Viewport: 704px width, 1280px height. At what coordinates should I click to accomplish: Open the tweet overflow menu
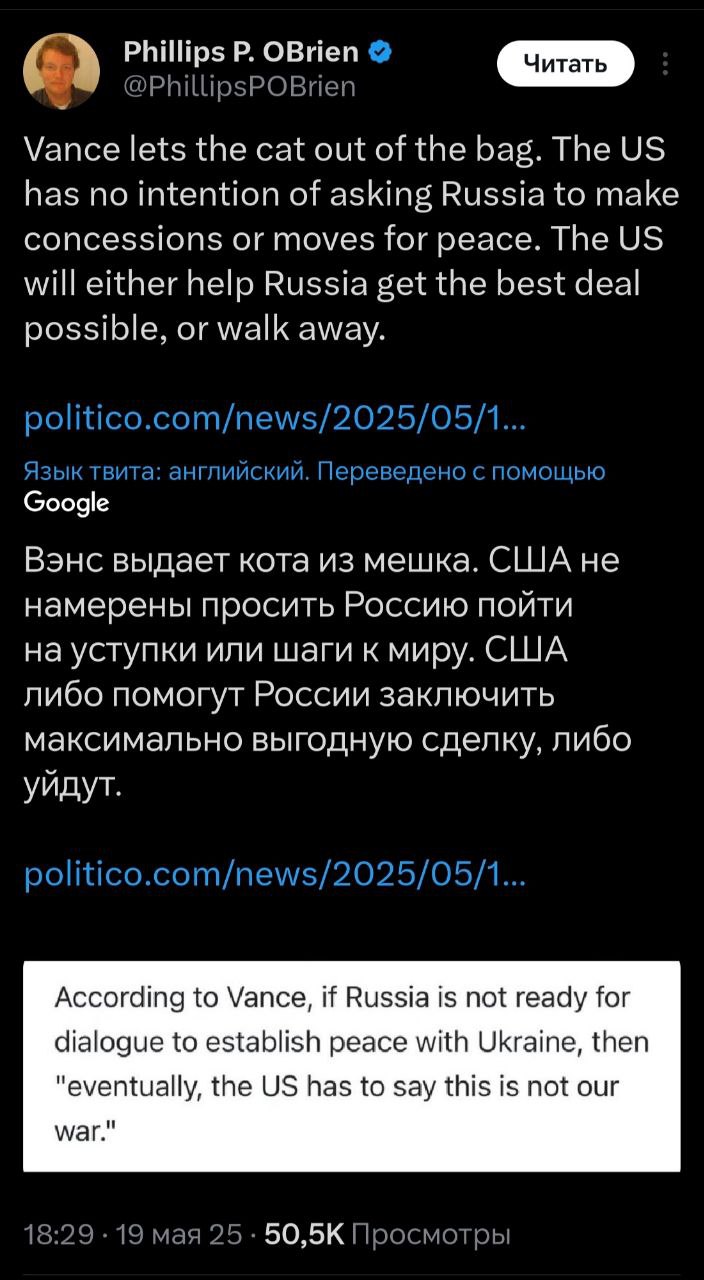(666, 66)
